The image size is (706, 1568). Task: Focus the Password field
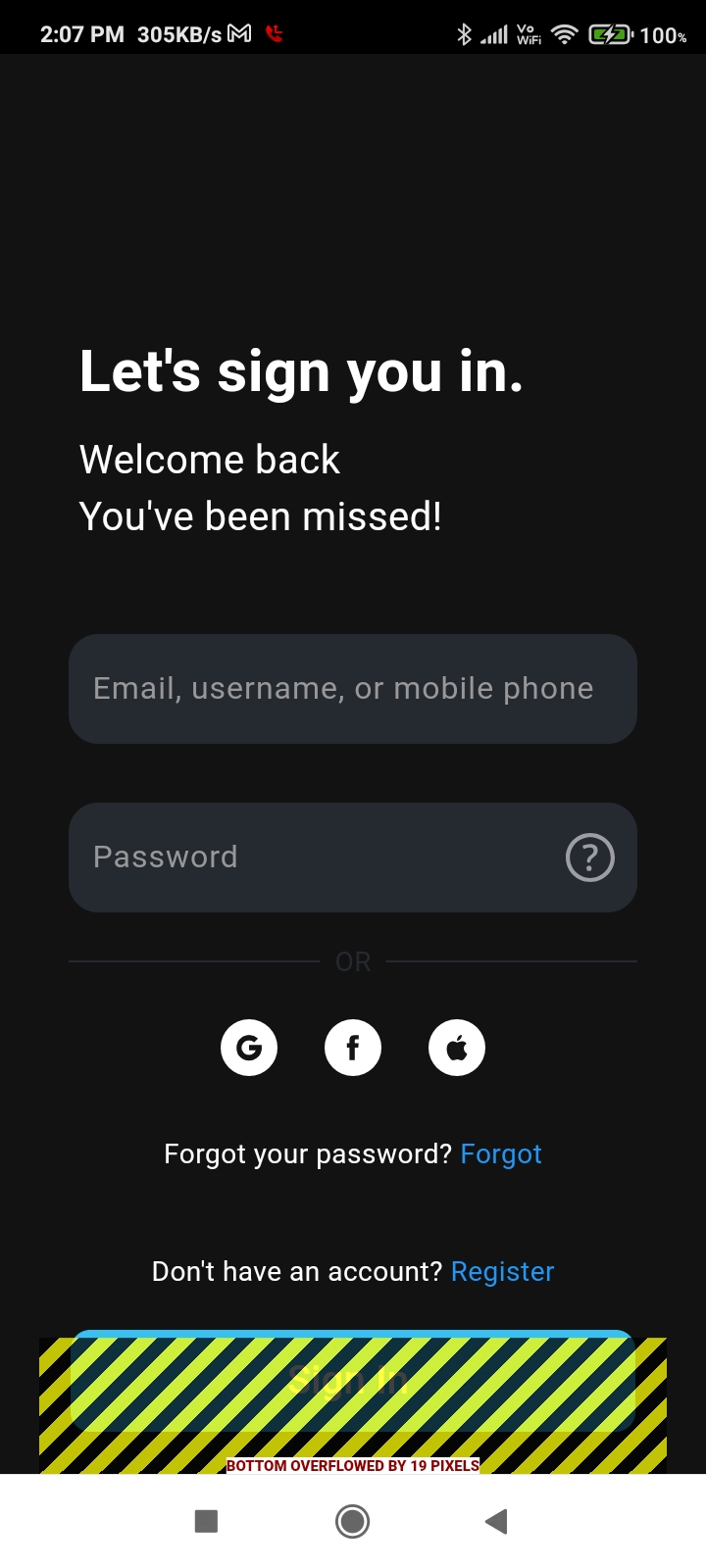tap(314, 857)
